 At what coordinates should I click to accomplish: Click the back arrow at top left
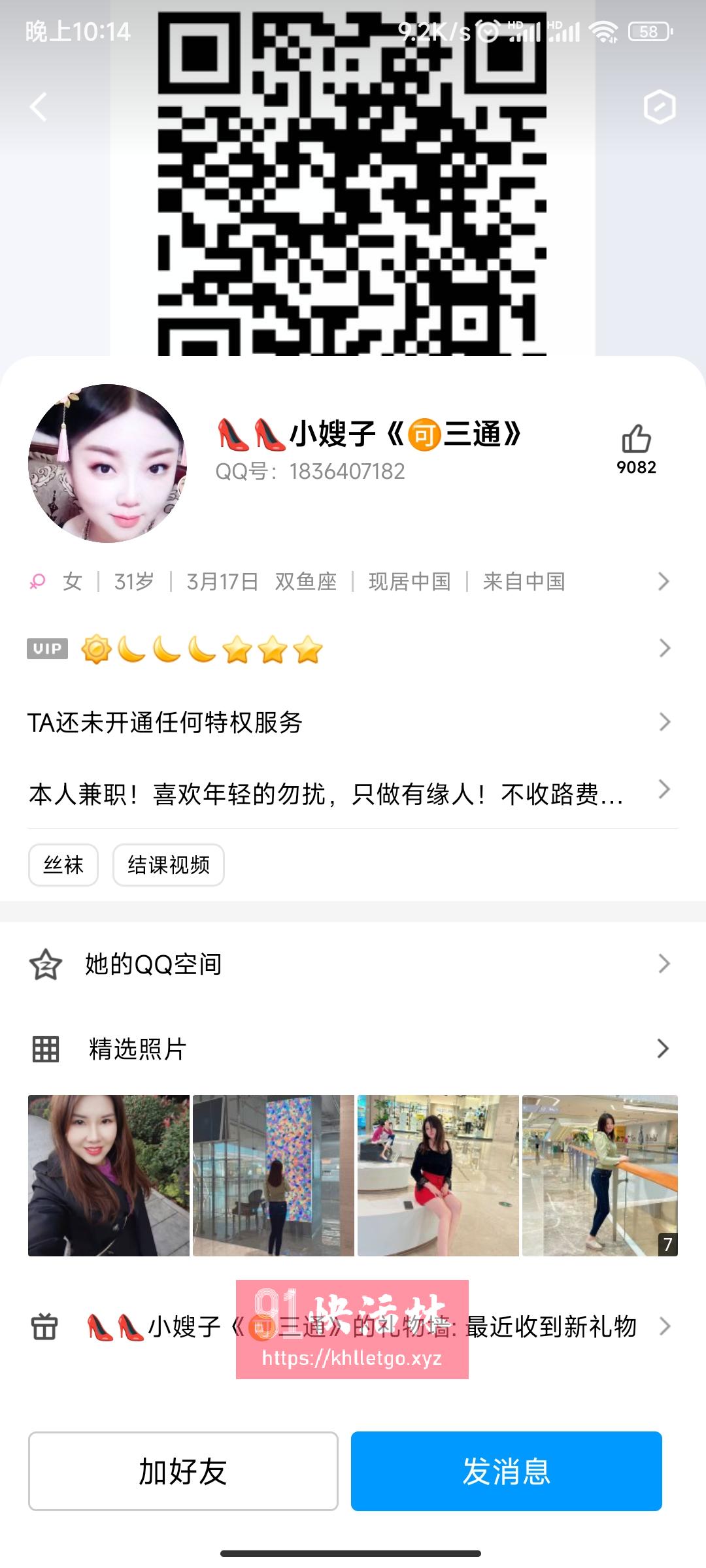(x=39, y=108)
